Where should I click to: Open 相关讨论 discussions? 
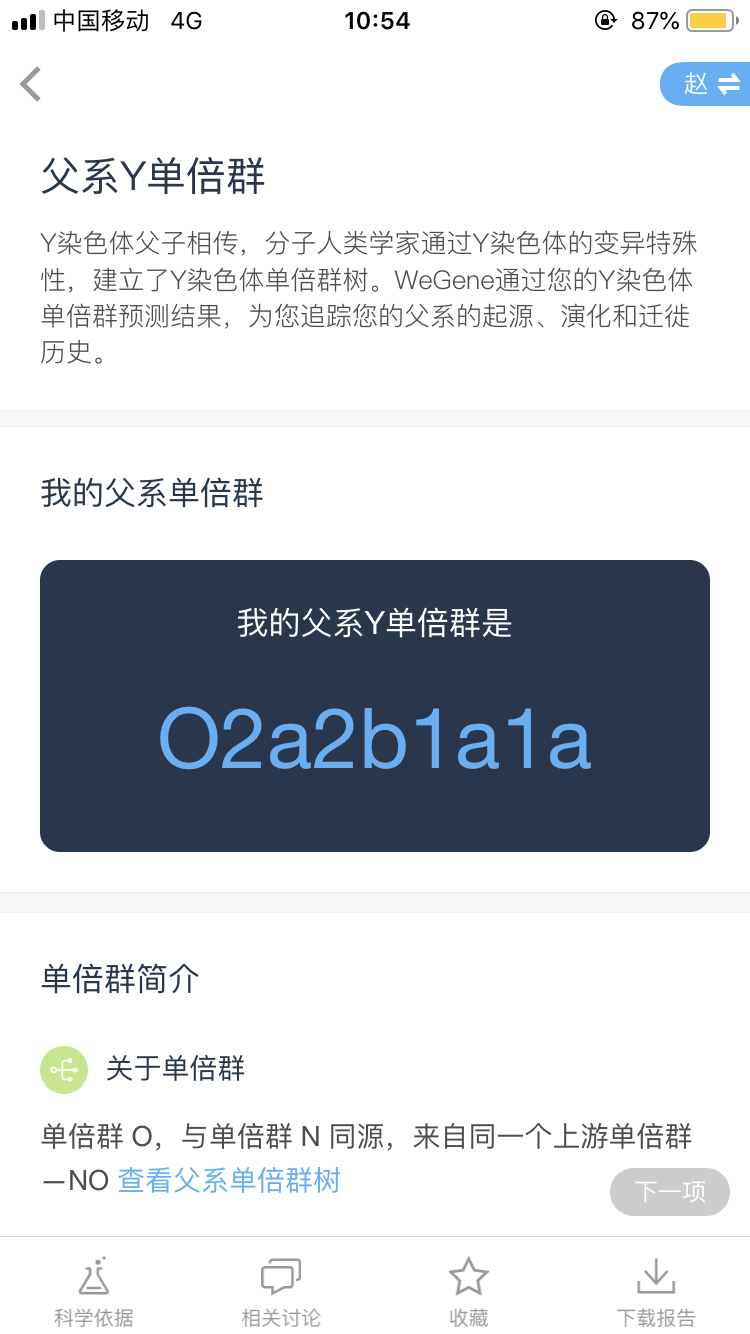[281, 1292]
